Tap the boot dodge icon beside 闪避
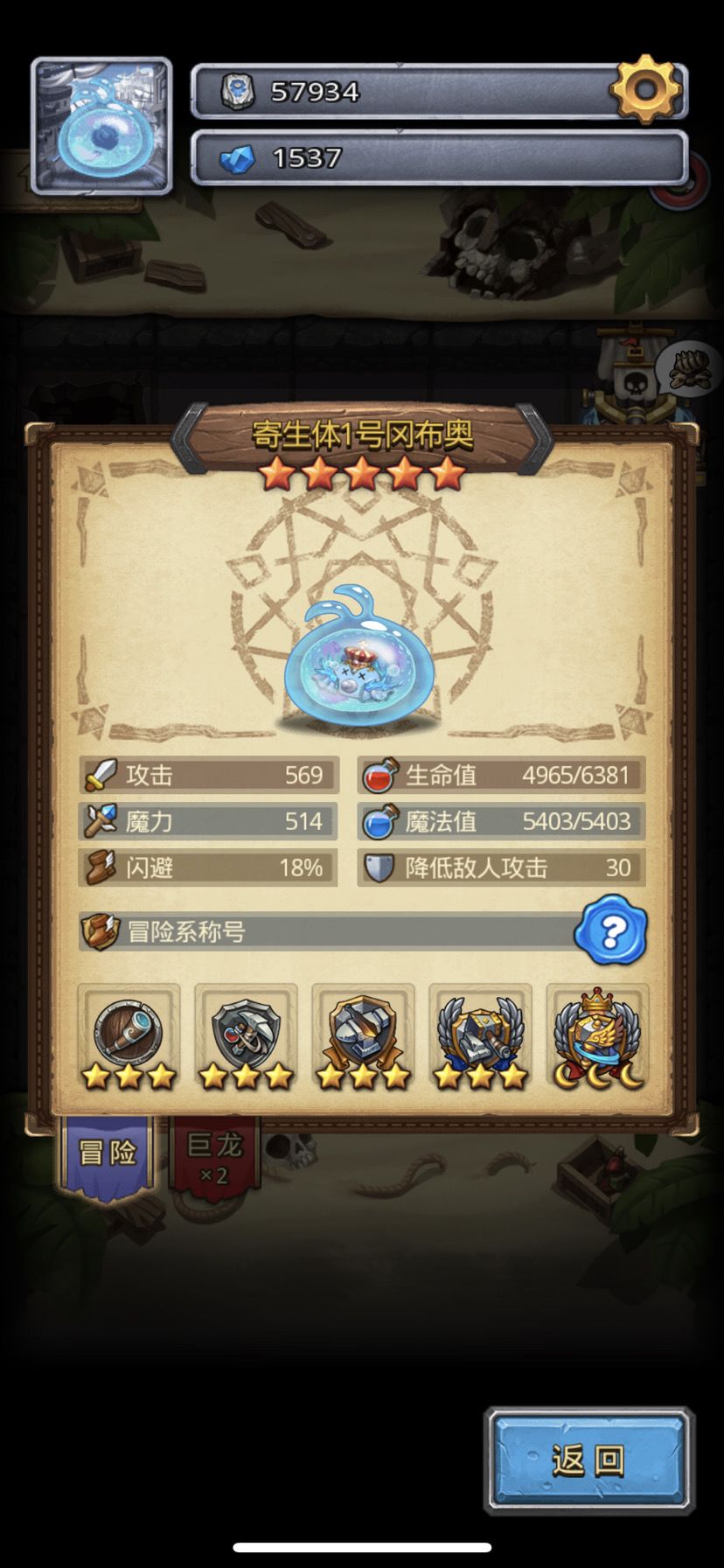The image size is (724, 1568). 101,868
